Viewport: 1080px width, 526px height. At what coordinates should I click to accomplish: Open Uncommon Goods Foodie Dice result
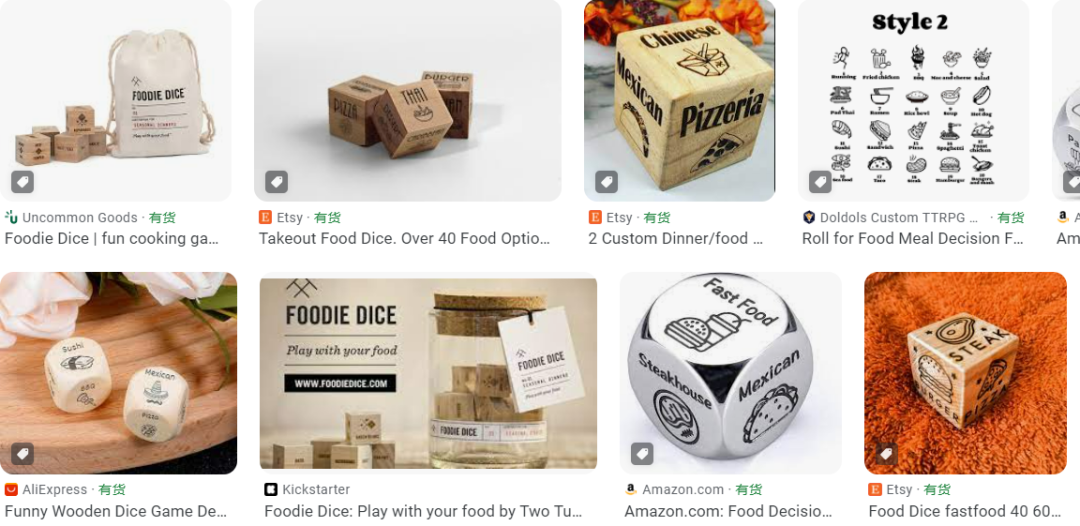115,100
